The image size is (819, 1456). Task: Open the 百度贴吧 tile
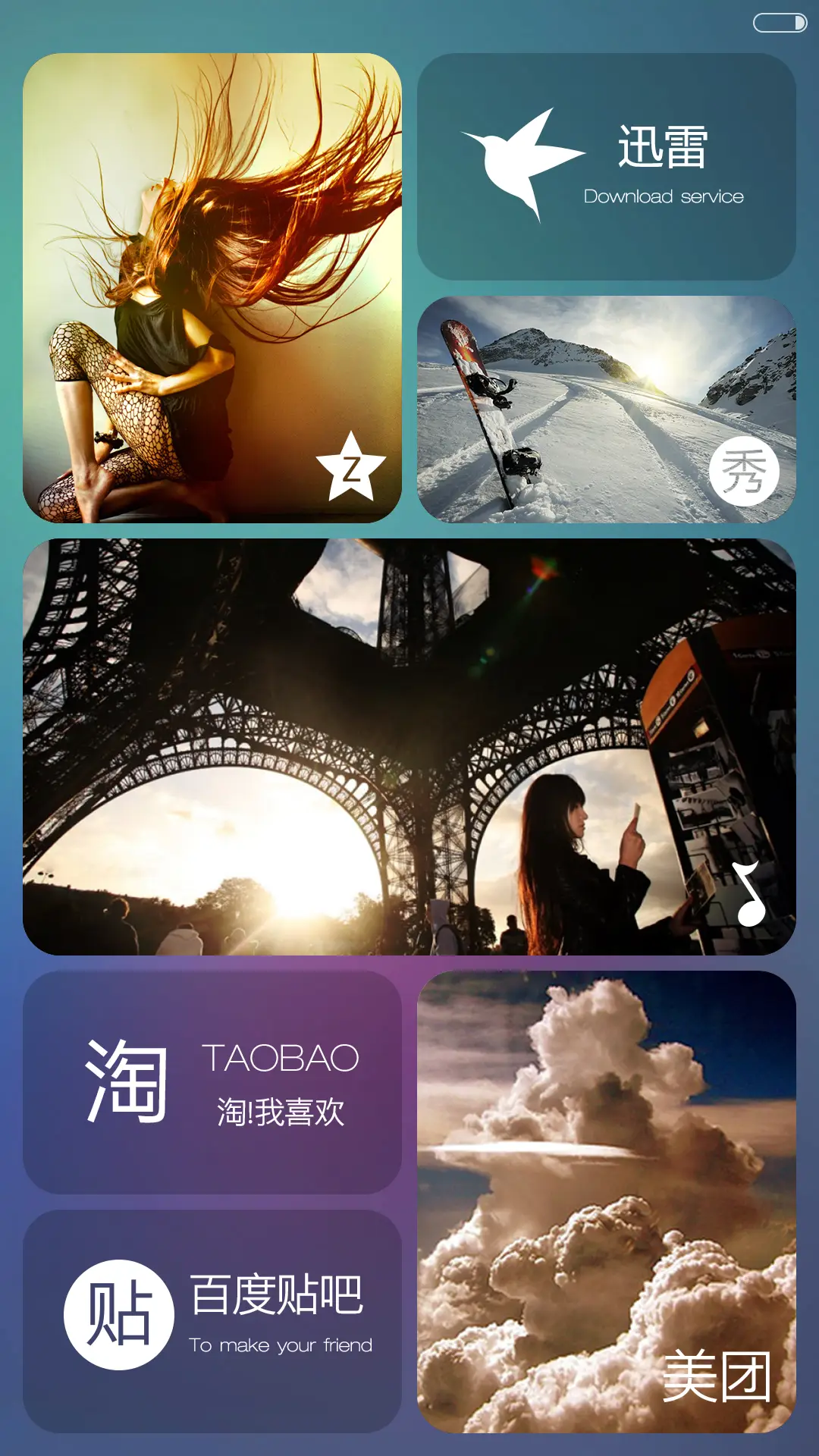click(x=212, y=1321)
